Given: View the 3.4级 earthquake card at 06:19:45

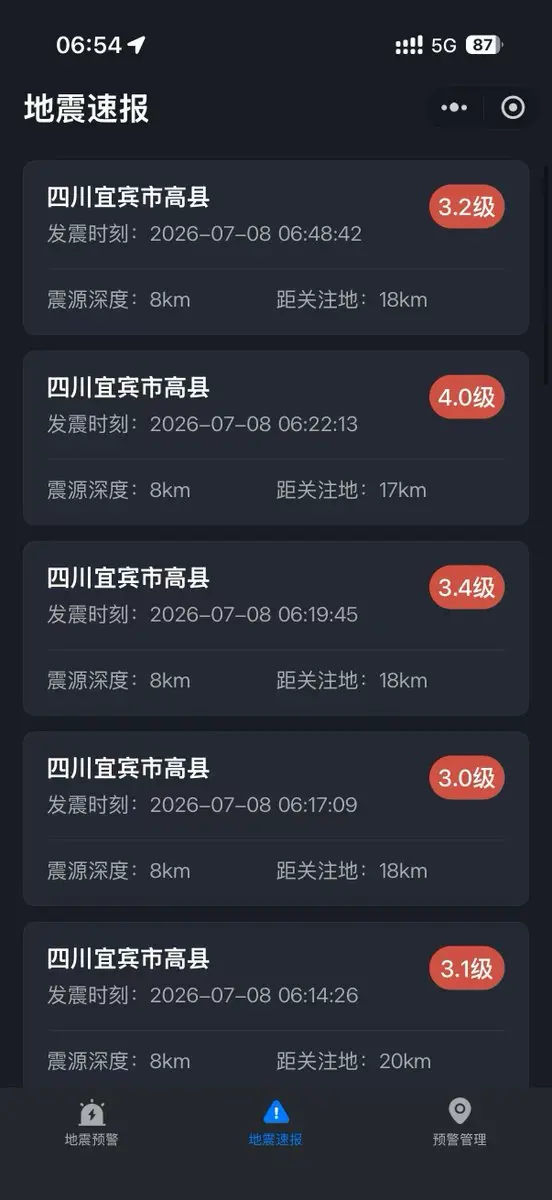Looking at the screenshot, I should [276, 628].
